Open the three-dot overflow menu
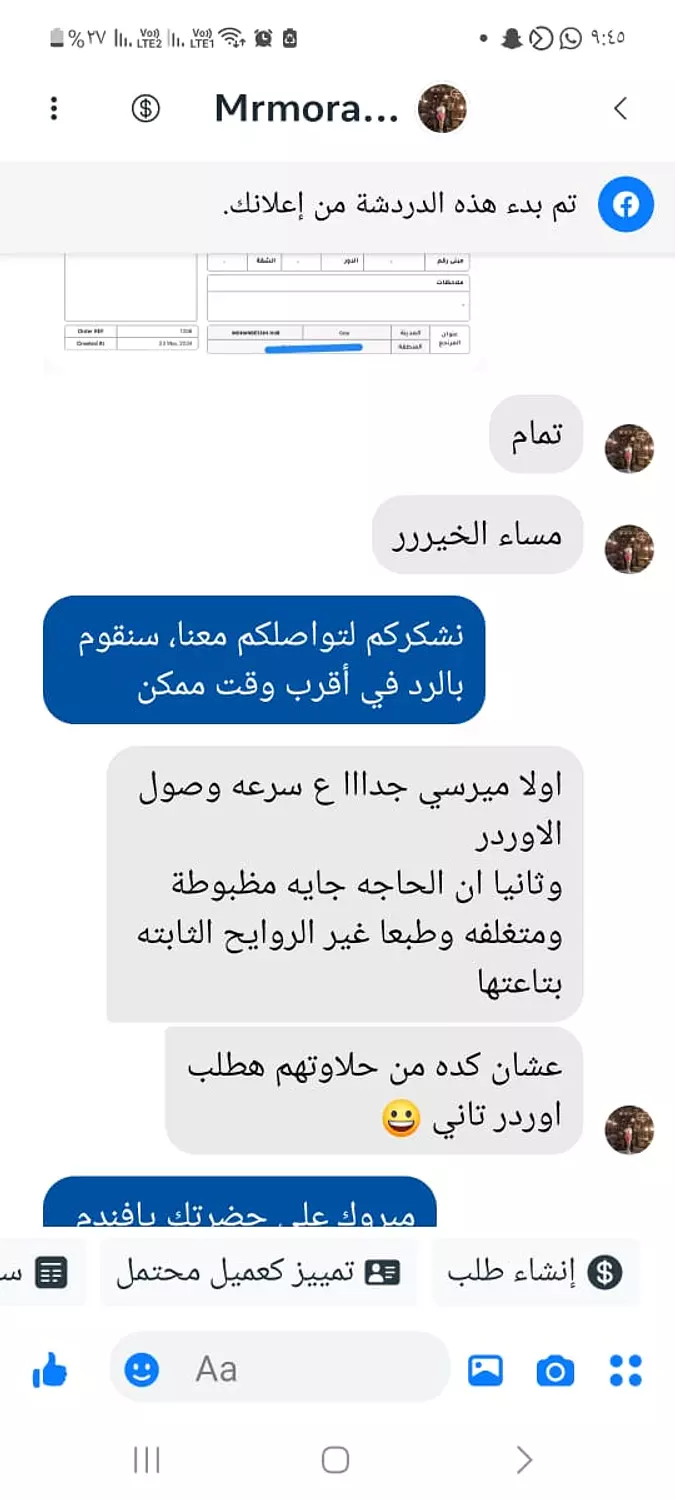 click(54, 109)
